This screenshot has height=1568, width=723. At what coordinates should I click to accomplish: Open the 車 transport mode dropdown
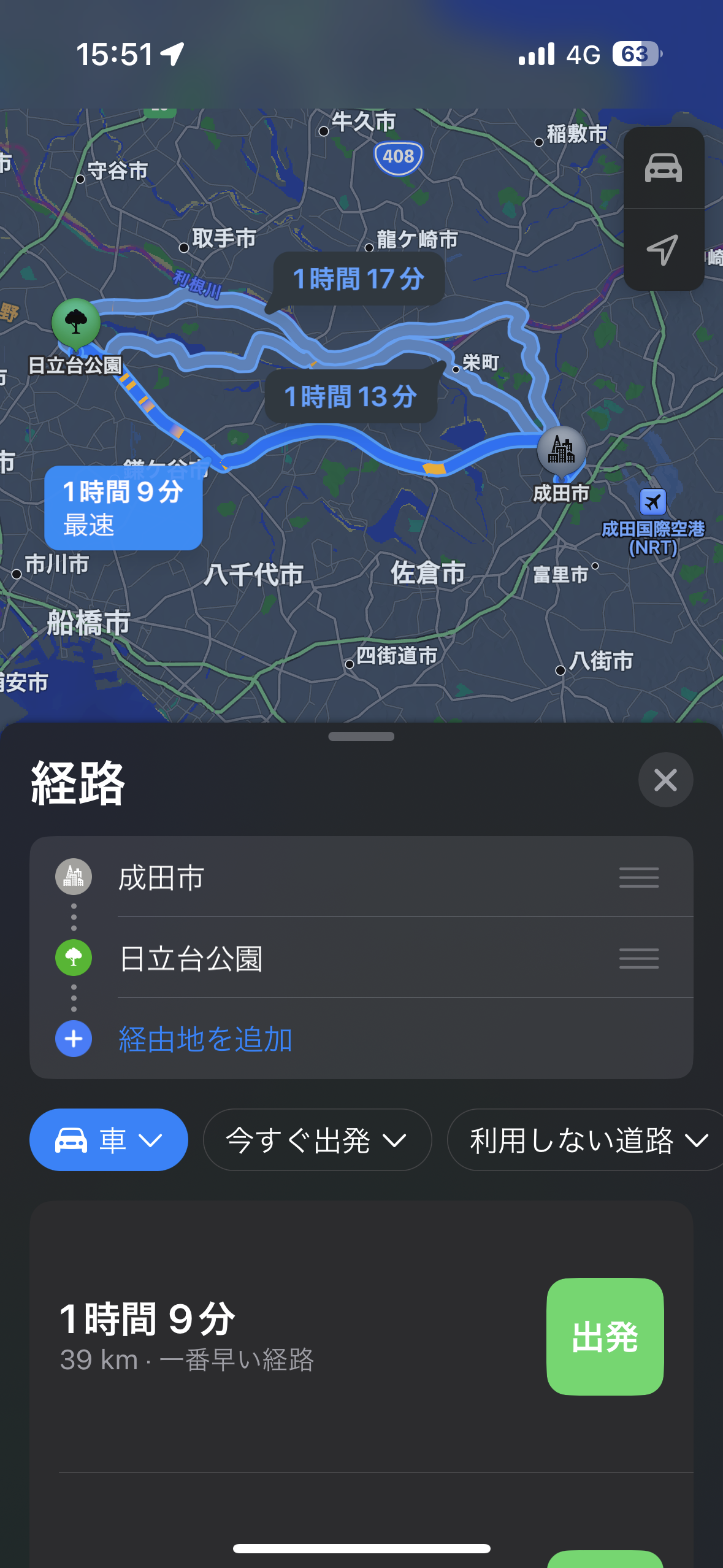[109, 1140]
